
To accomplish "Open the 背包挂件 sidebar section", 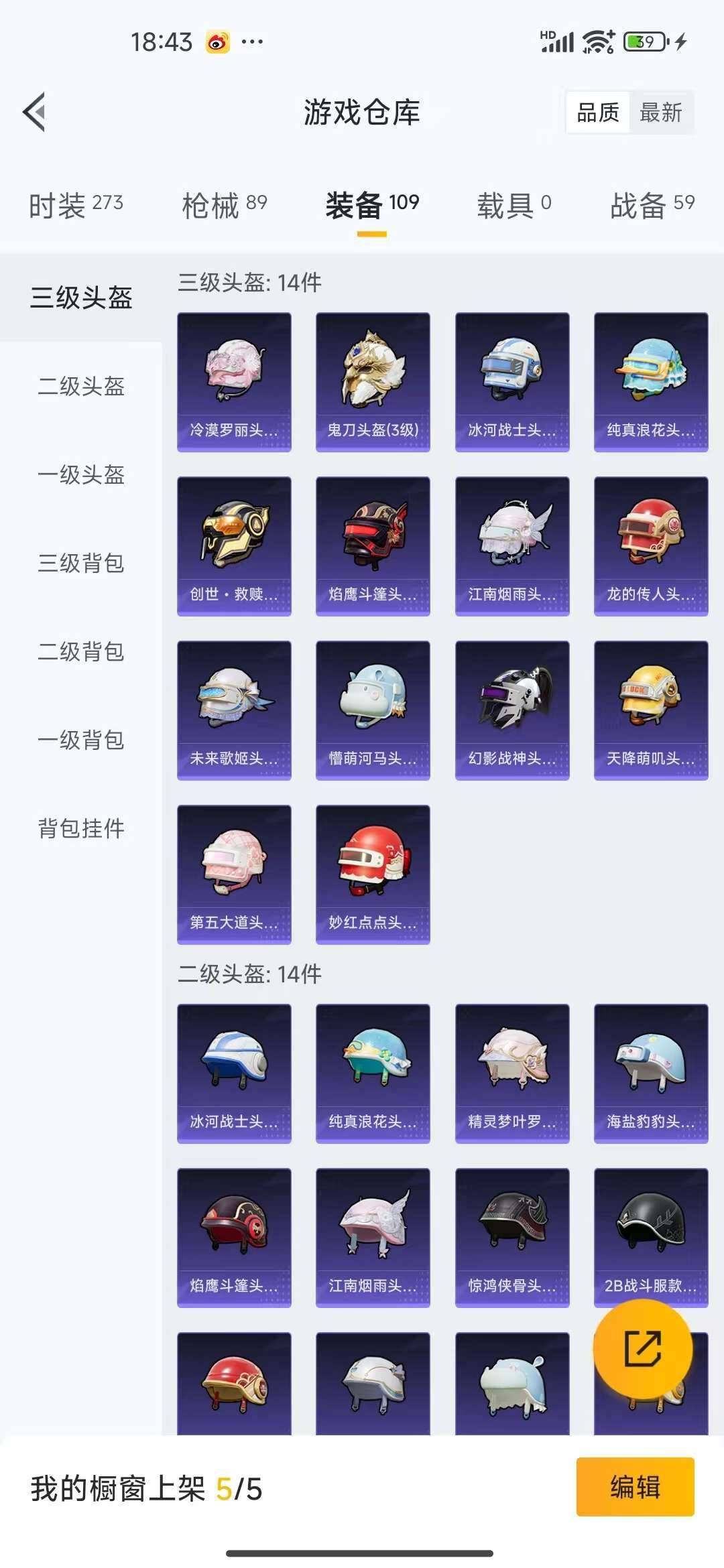I will coord(80,829).
